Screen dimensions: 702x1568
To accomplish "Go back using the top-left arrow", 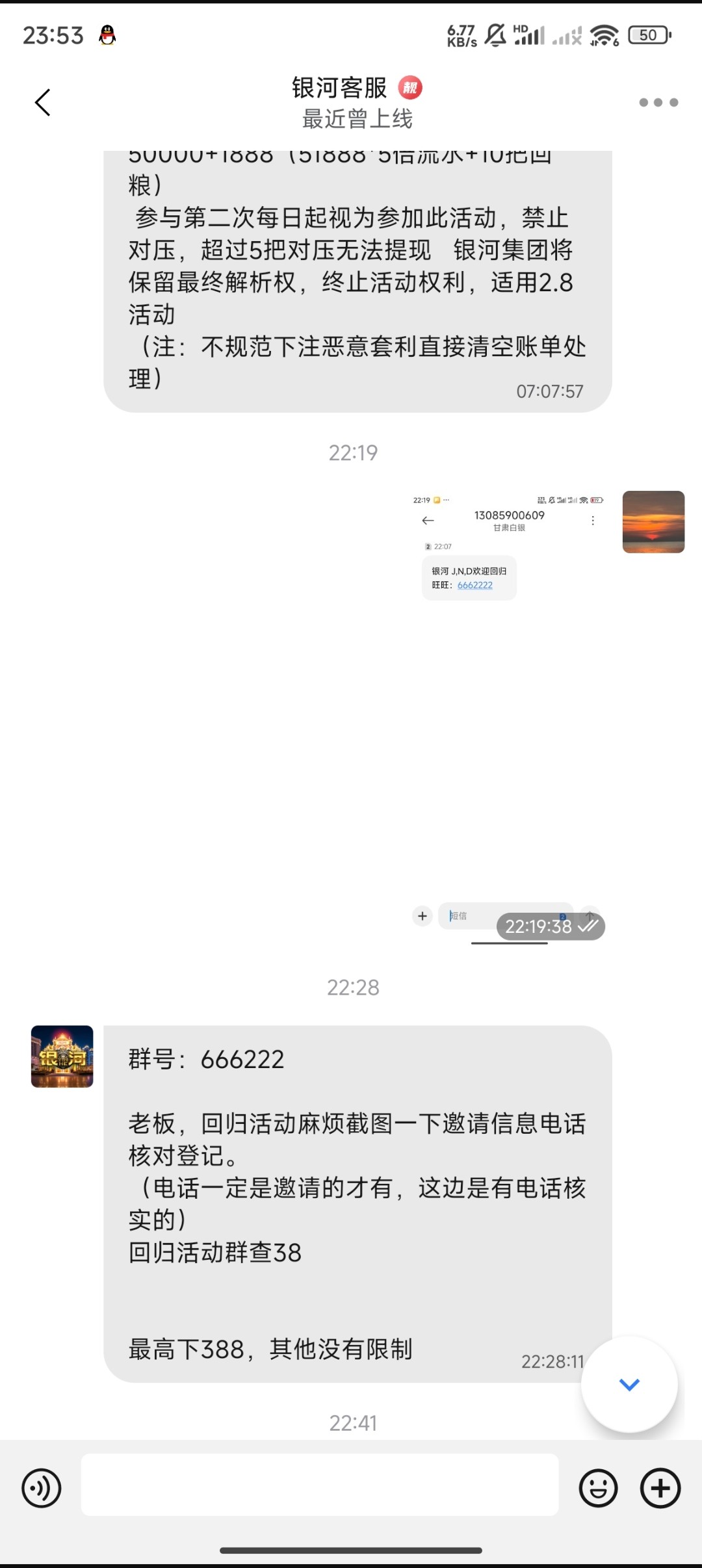I will [43, 102].
